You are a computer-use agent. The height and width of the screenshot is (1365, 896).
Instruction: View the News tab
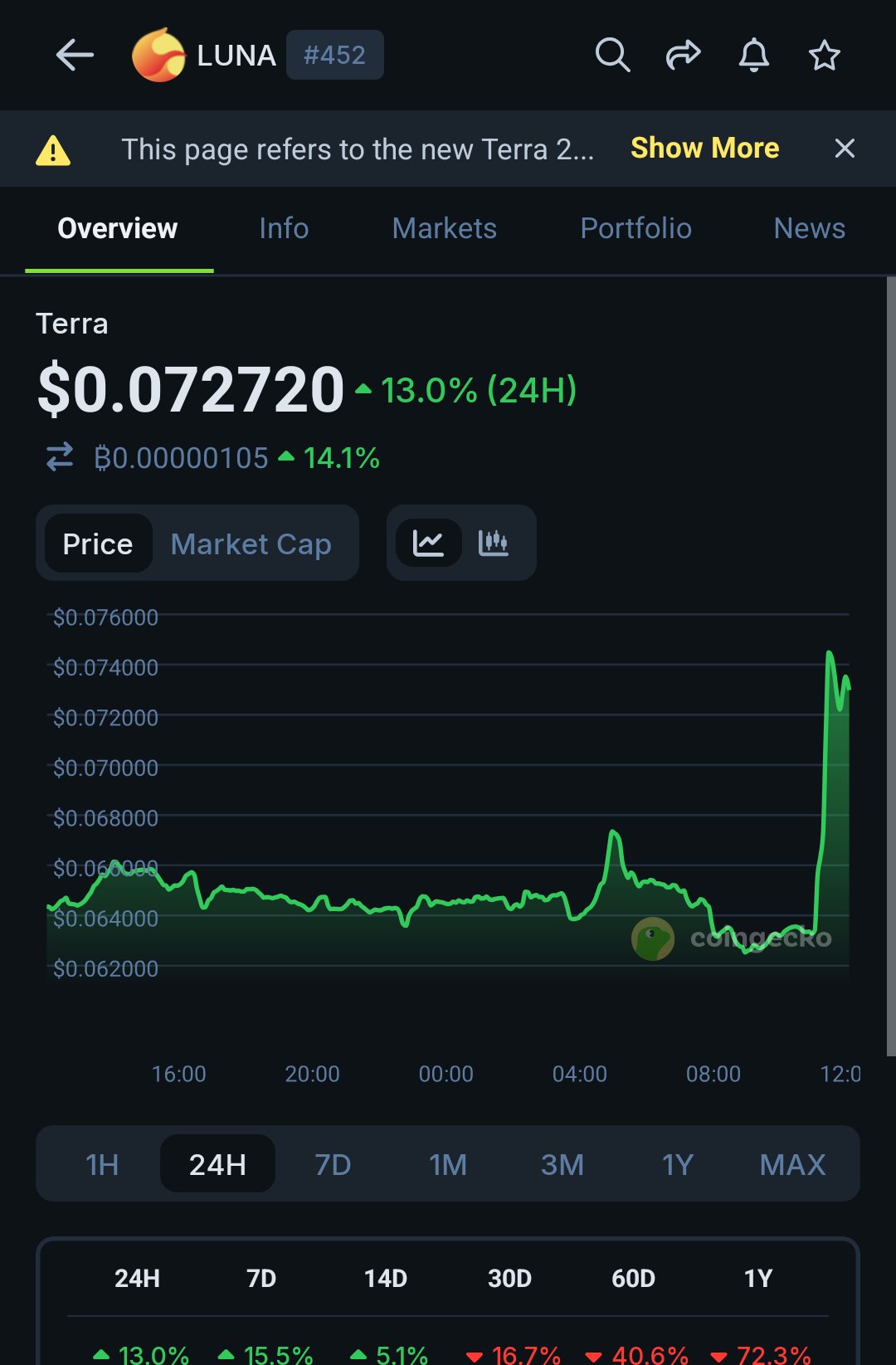(x=809, y=228)
